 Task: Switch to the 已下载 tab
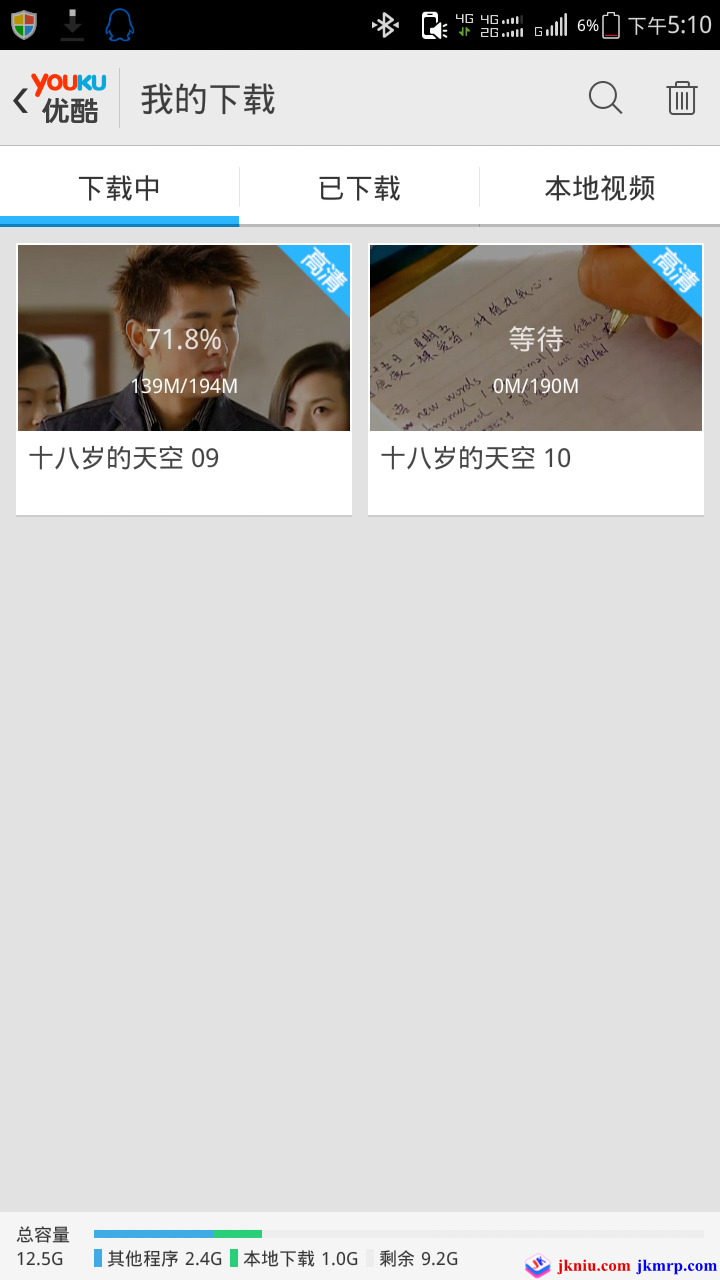pos(360,188)
